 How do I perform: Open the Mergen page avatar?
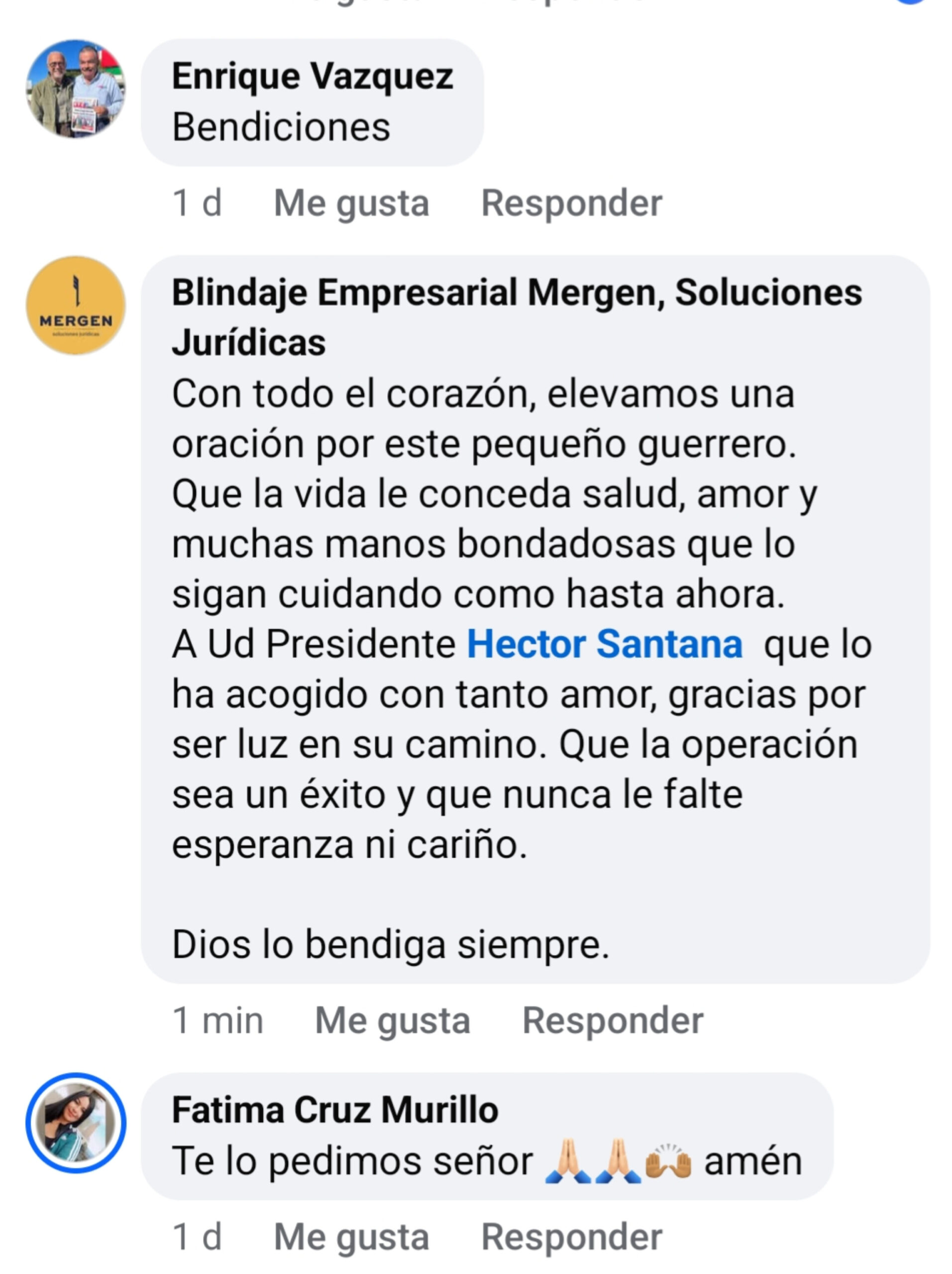(x=76, y=305)
